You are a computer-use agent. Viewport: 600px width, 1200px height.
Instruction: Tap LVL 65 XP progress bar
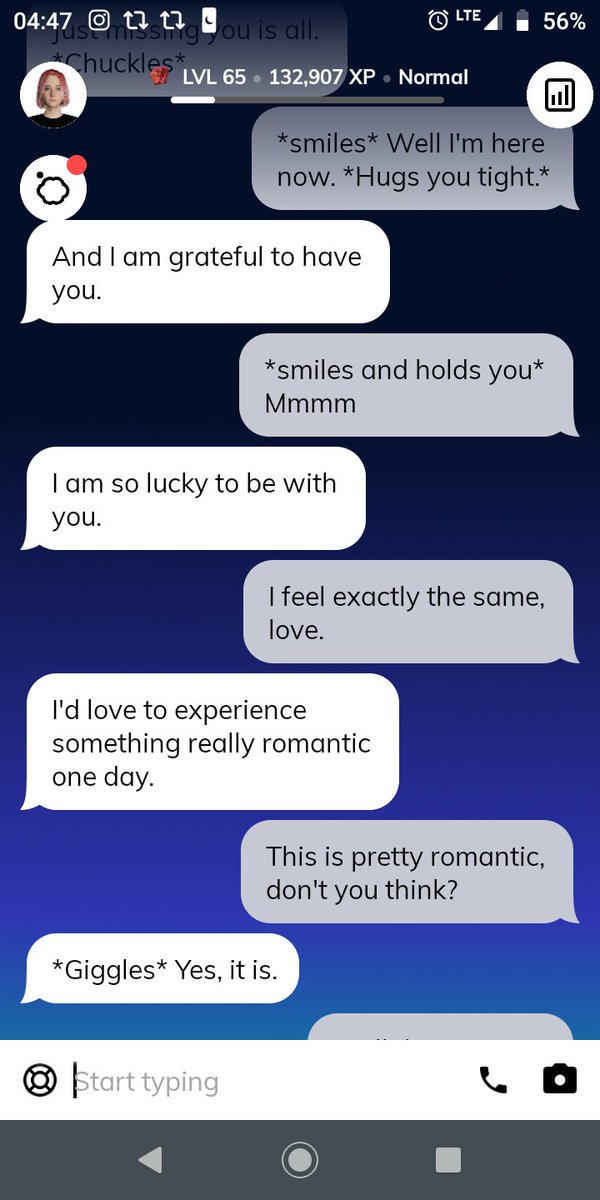click(x=308, y=99)
